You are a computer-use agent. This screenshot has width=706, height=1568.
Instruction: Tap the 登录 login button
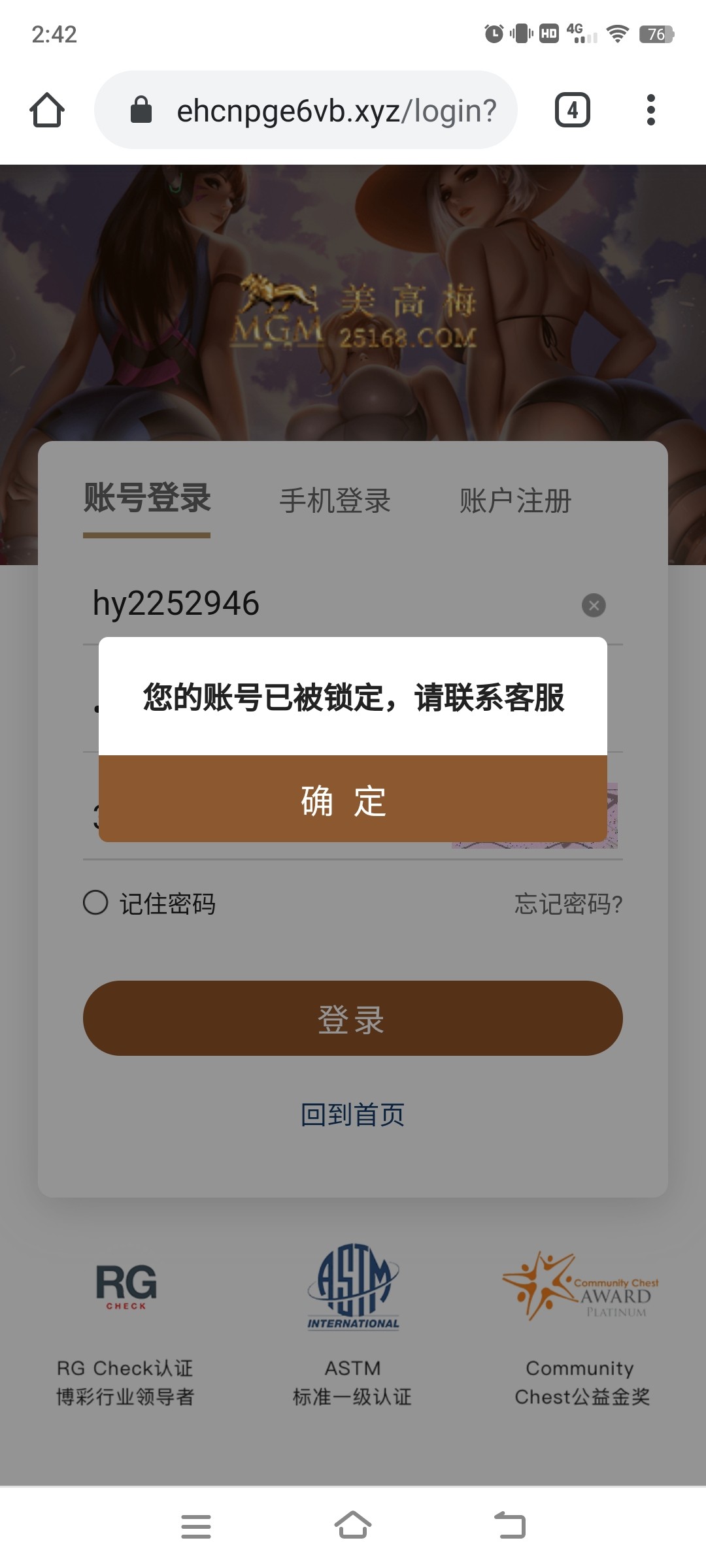click(x=353, y=1019)
